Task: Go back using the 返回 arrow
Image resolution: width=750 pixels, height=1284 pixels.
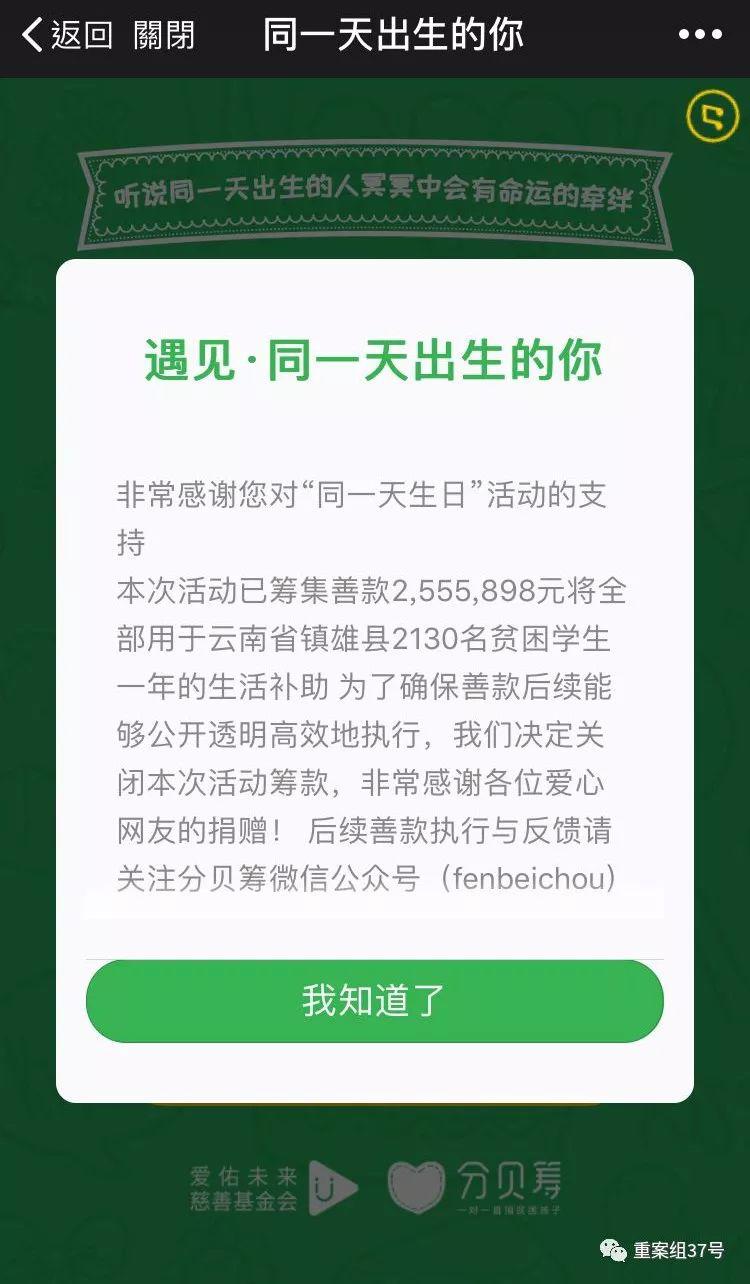Action: tap(66, 36)
